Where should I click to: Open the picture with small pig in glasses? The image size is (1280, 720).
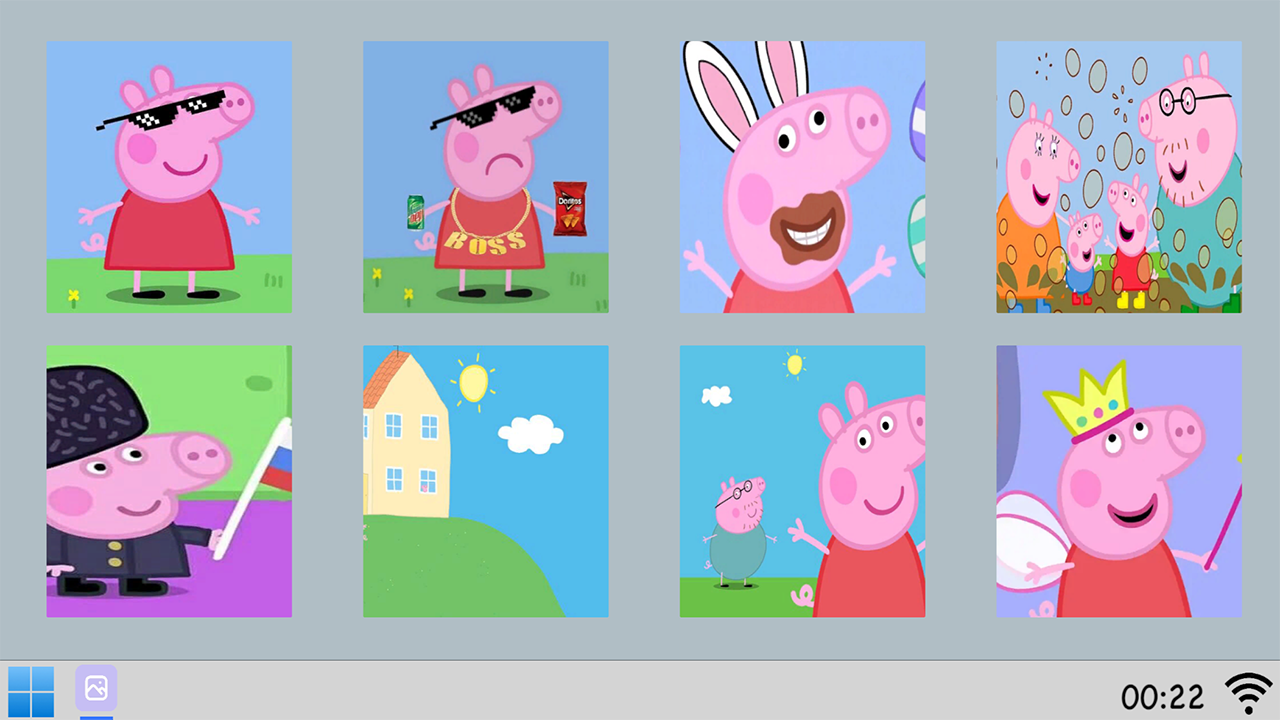click(x=802, y=481)
